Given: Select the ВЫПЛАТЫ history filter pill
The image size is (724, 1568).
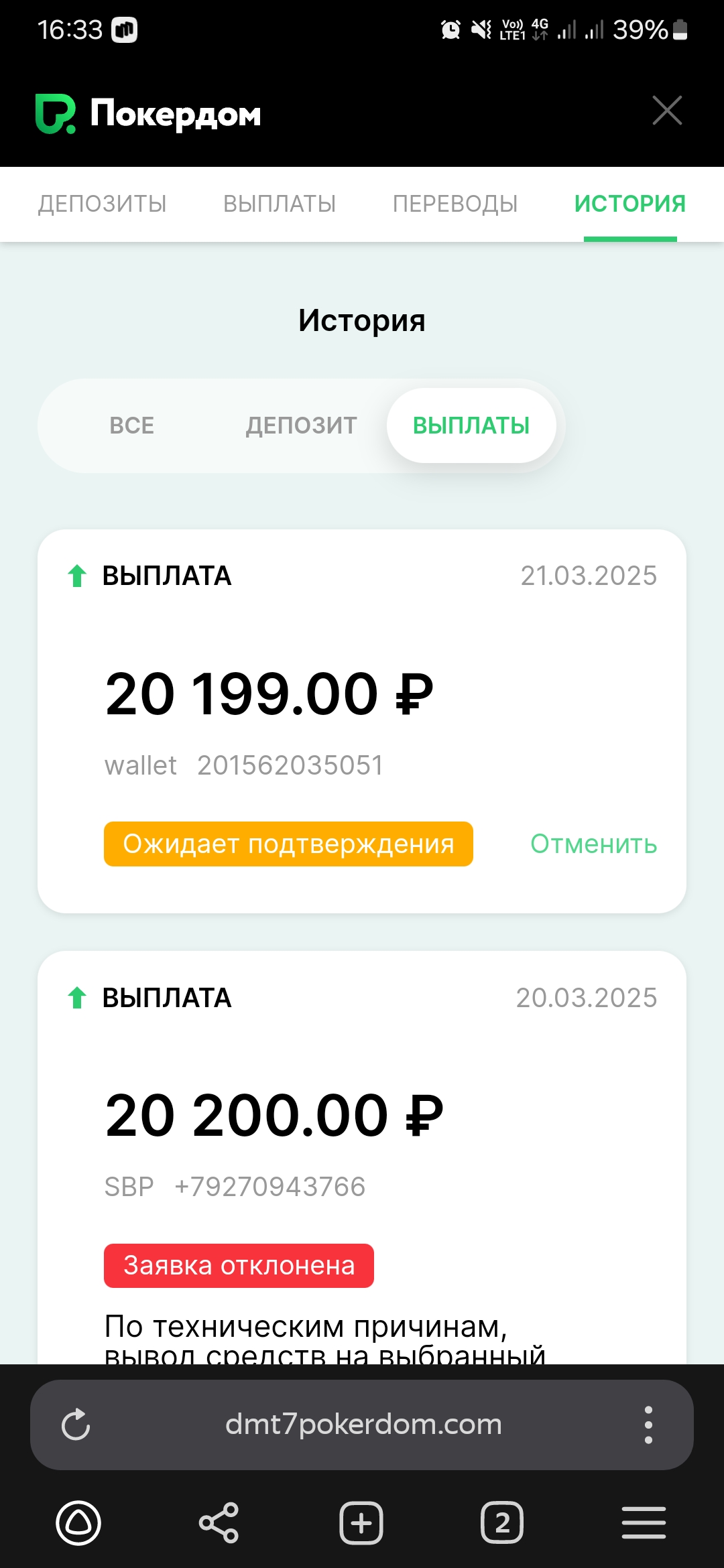Looking at the screenshot, I should point(471,426).
